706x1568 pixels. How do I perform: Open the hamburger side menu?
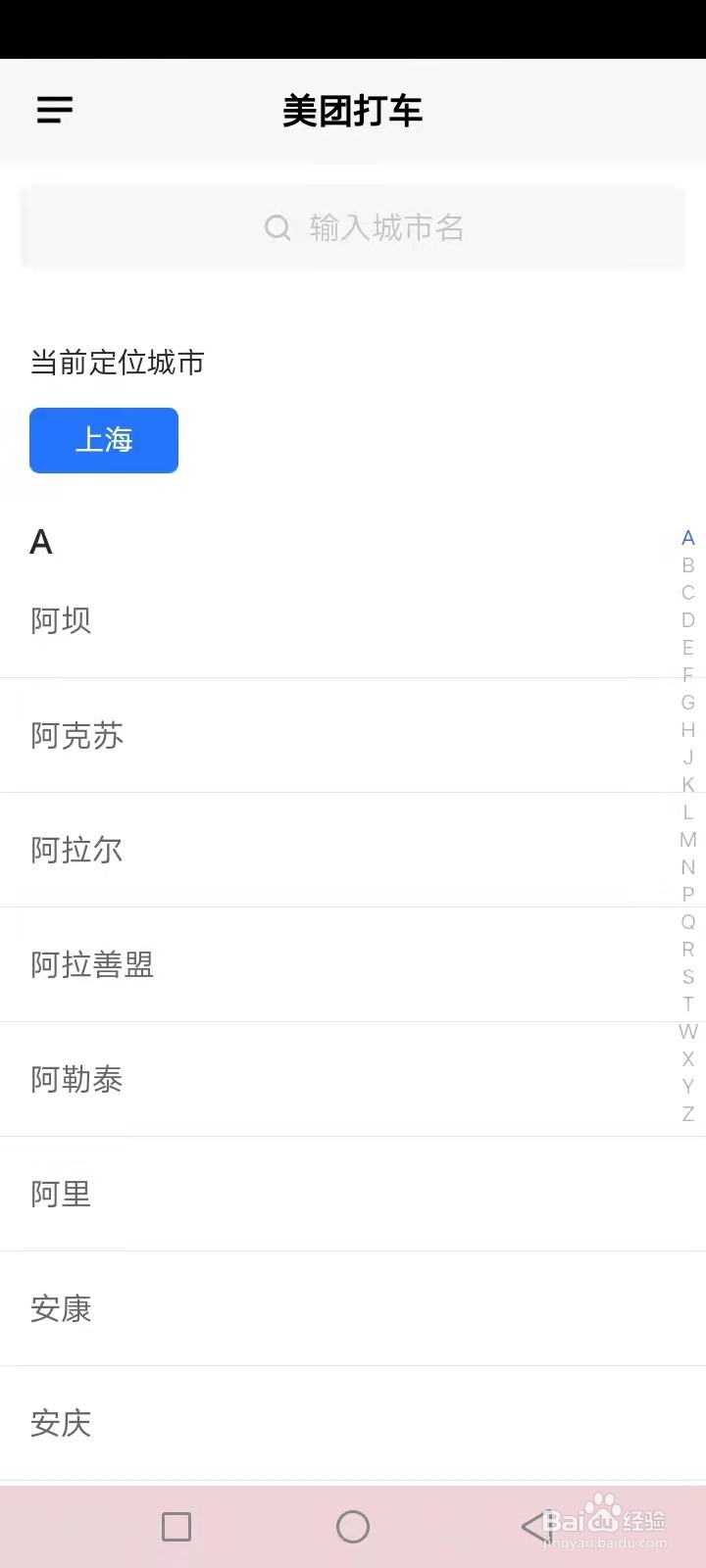53,110
